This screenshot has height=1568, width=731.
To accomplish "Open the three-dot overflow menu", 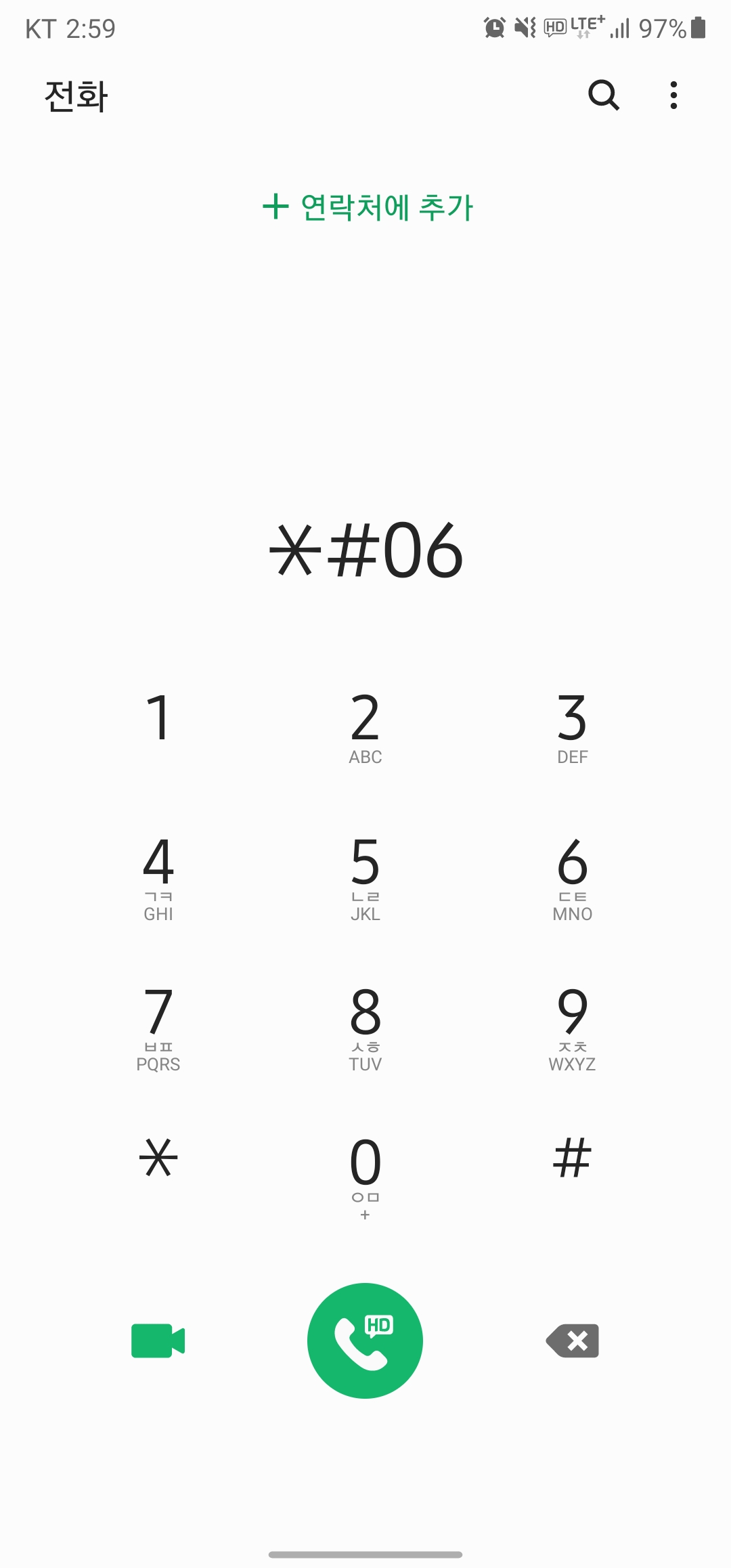I will tap(673, 95).
